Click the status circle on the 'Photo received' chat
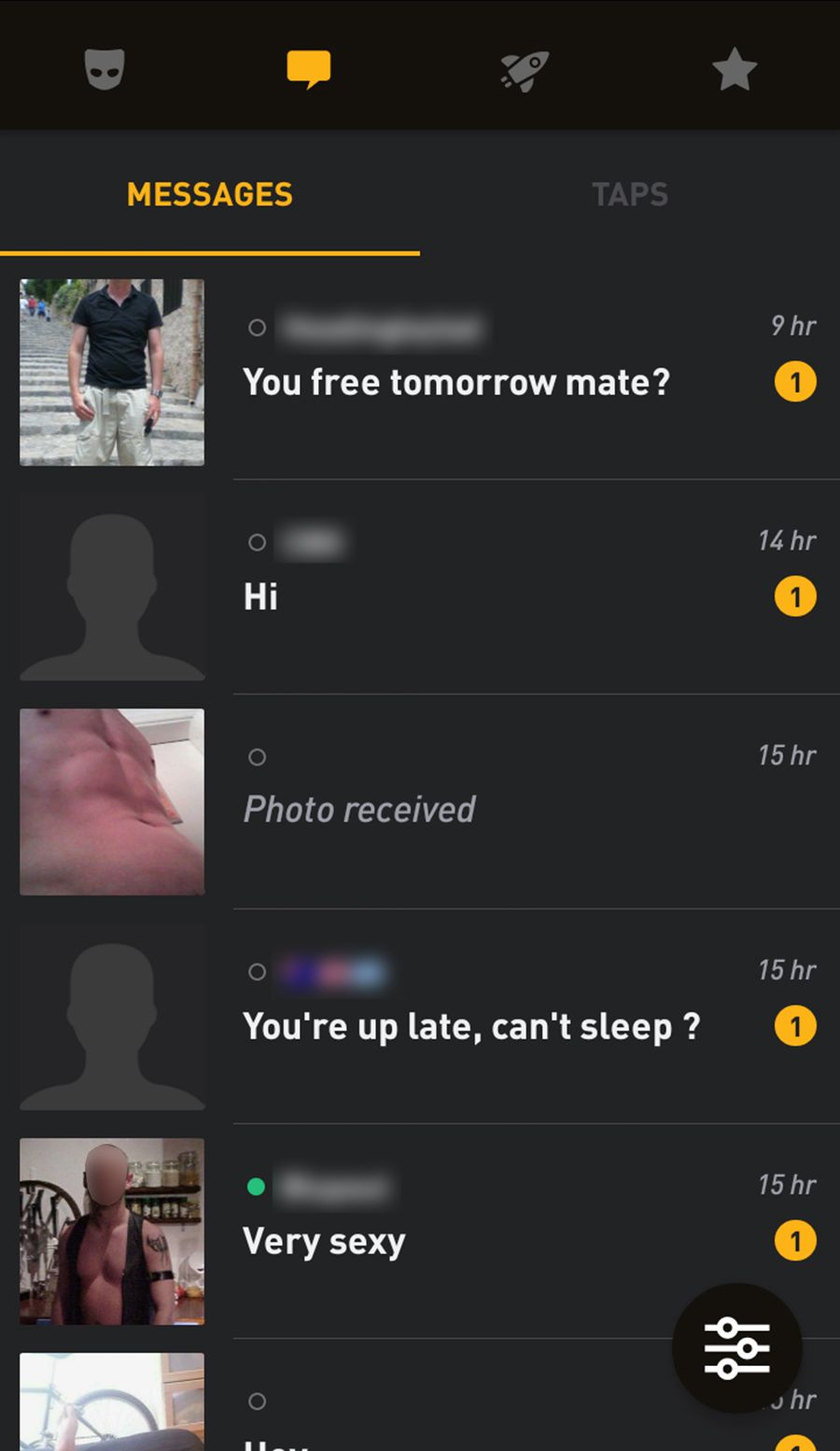This screenshot has width=840, height=1451. click(x=257, y=757)
